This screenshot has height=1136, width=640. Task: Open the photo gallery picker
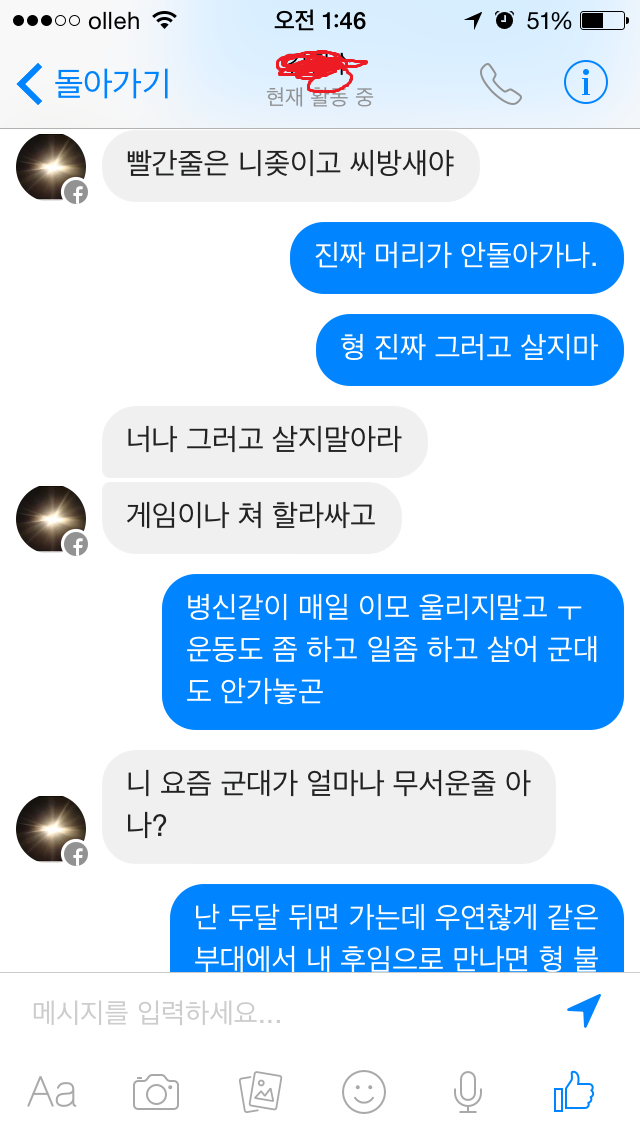260,1092
